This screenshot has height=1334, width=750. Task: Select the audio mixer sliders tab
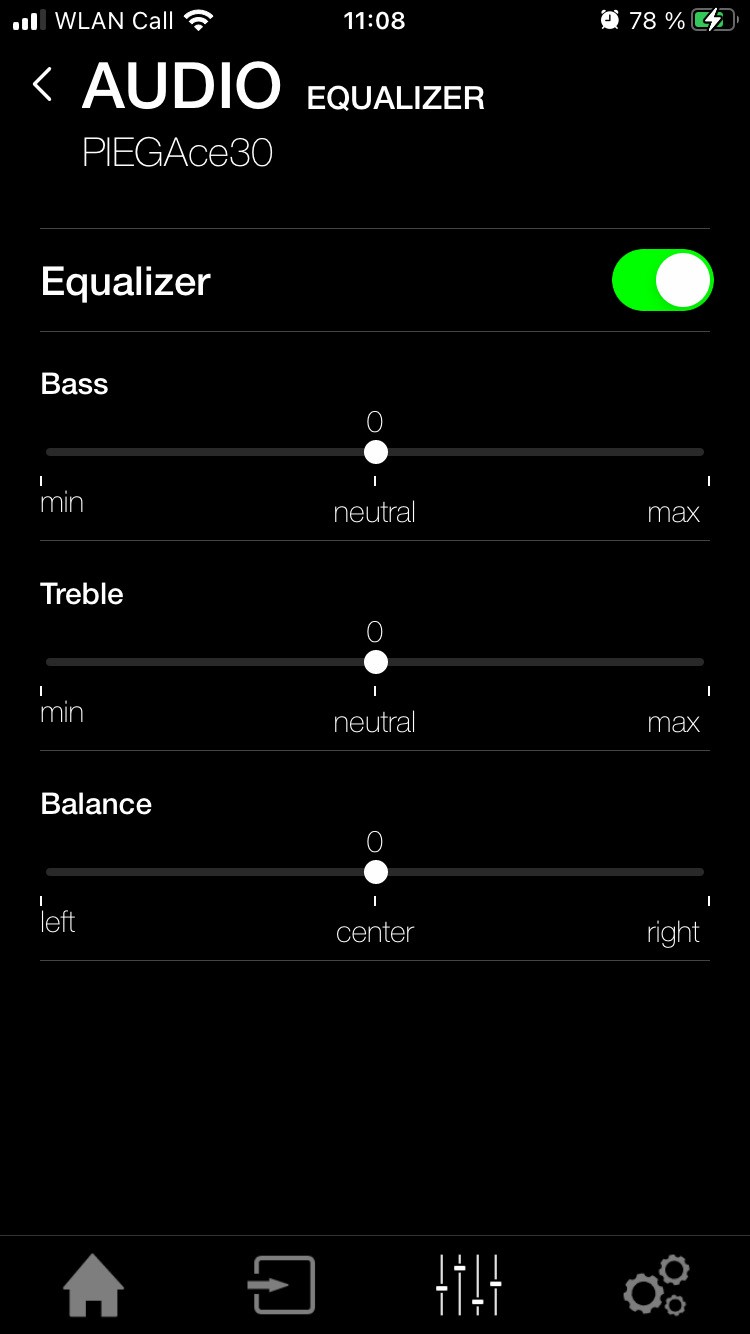pos(468,1285)
